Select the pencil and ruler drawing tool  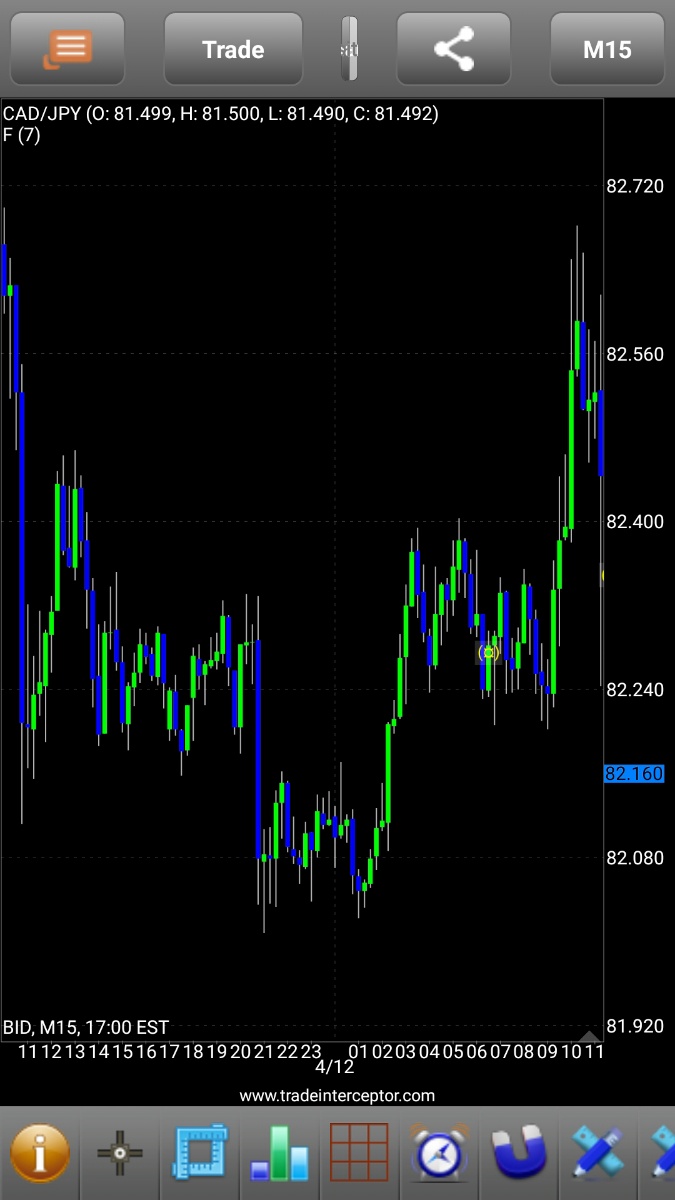pyautogui.click(x=598, y=1153)
